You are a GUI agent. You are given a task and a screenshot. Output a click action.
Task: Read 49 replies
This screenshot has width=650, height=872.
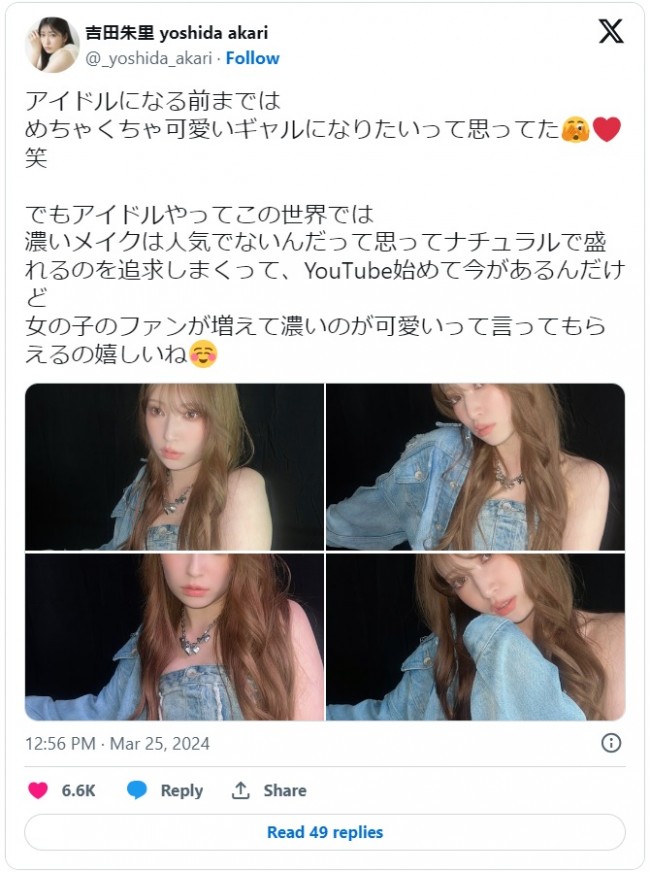click(324, 832)
